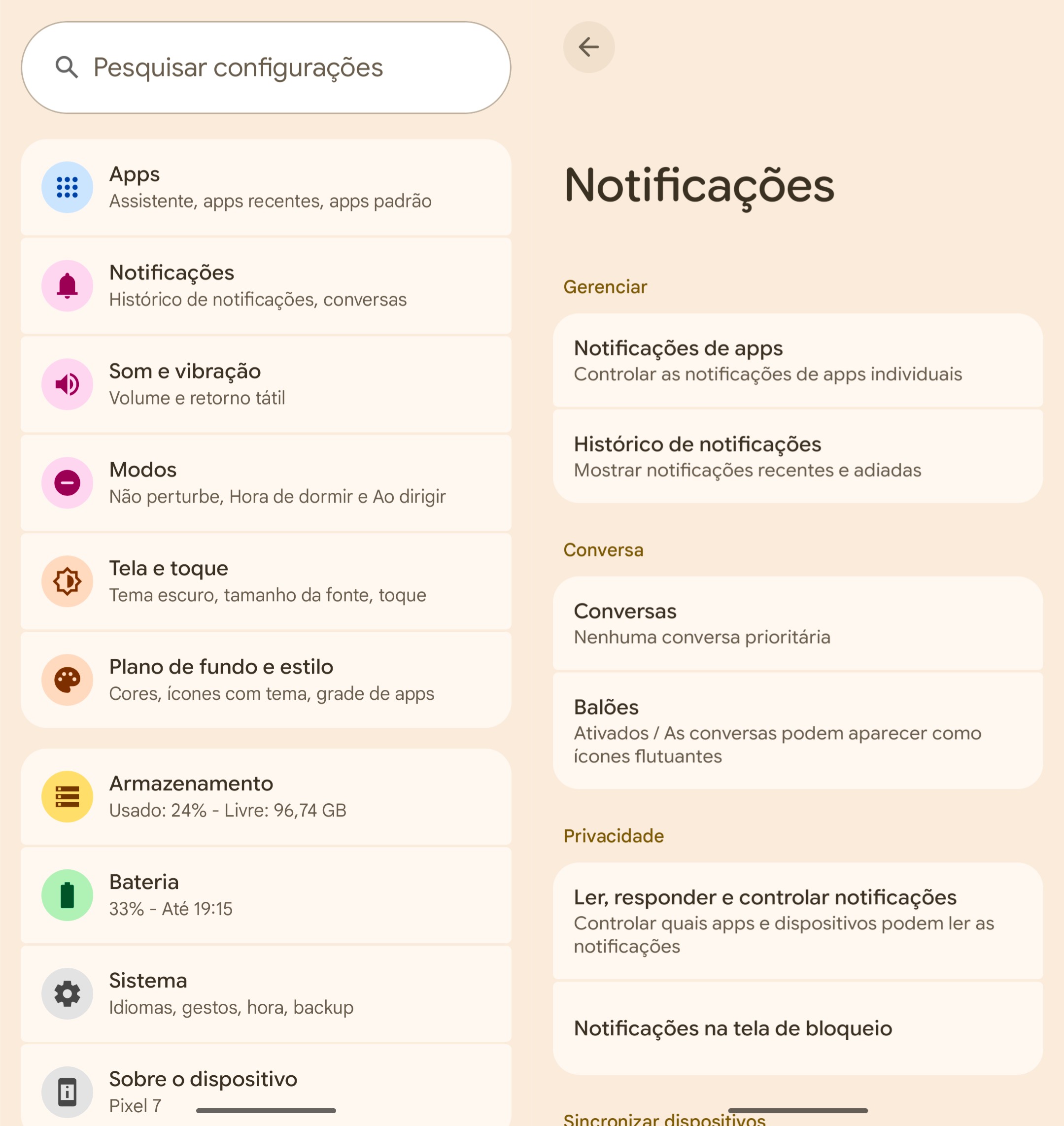Open Notificações de apps settings

796,361
